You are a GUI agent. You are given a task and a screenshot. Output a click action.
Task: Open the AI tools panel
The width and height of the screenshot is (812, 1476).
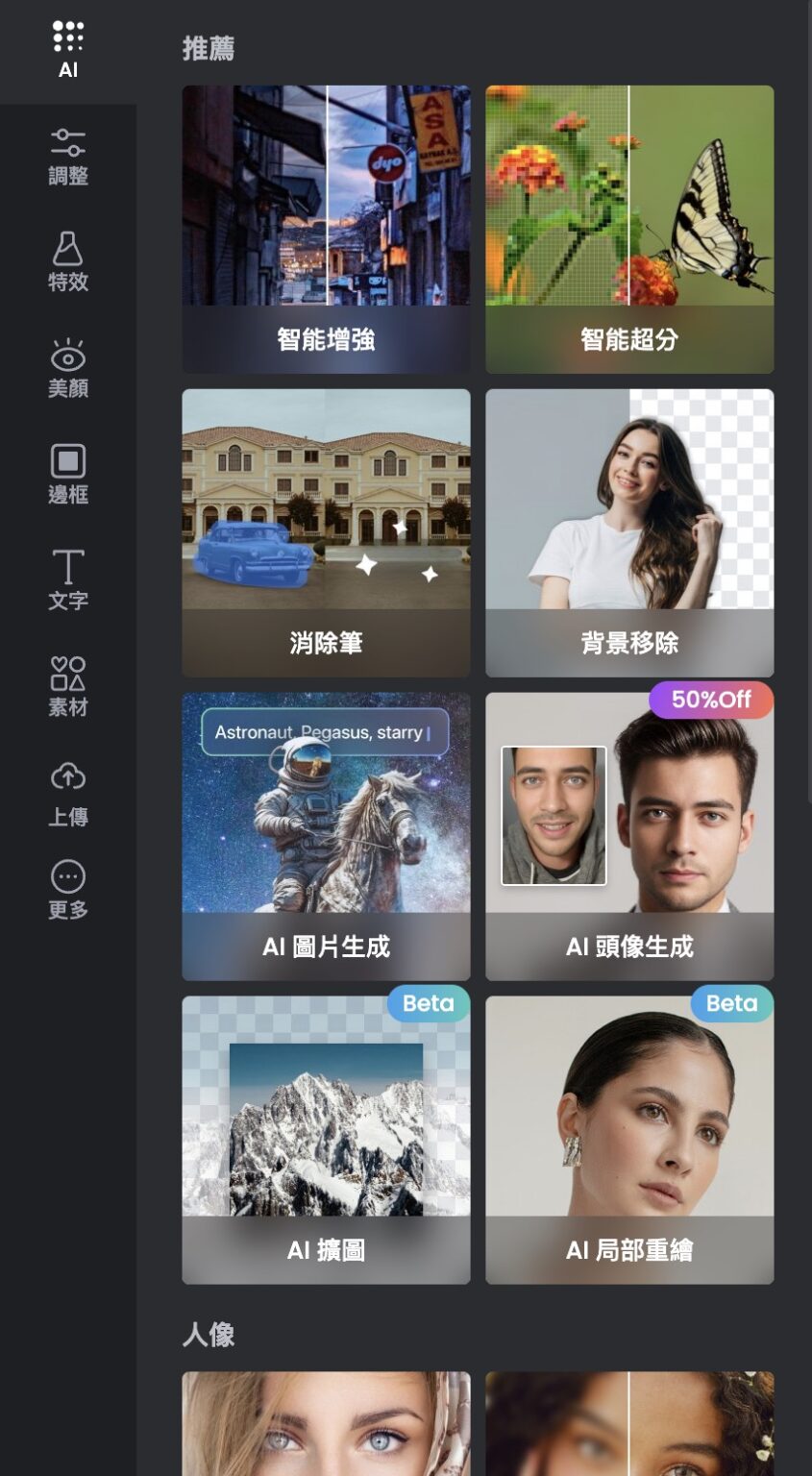point(67,43)
